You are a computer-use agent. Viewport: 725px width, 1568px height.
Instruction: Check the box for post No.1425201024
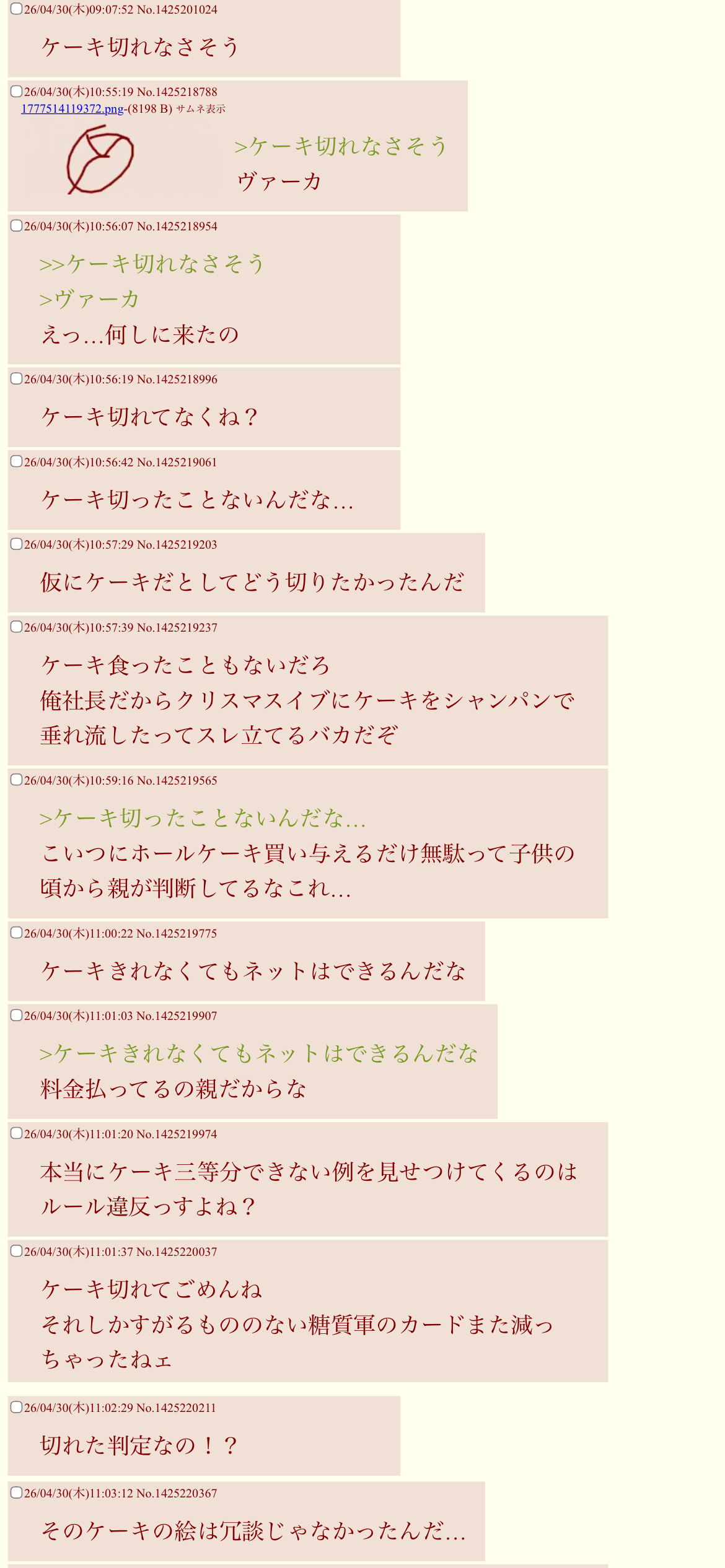pos(17,9)
